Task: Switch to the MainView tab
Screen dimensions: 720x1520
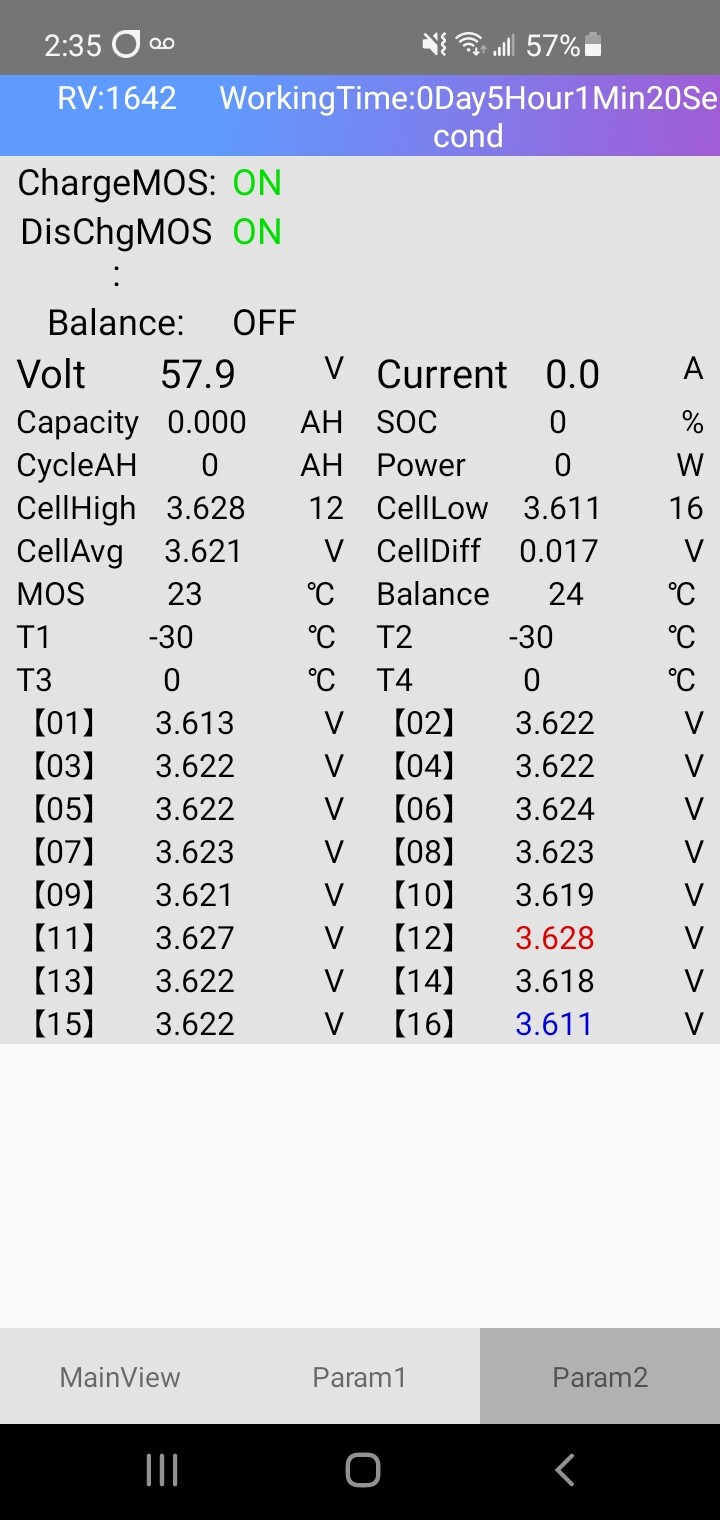Action: click(120, 1377)
